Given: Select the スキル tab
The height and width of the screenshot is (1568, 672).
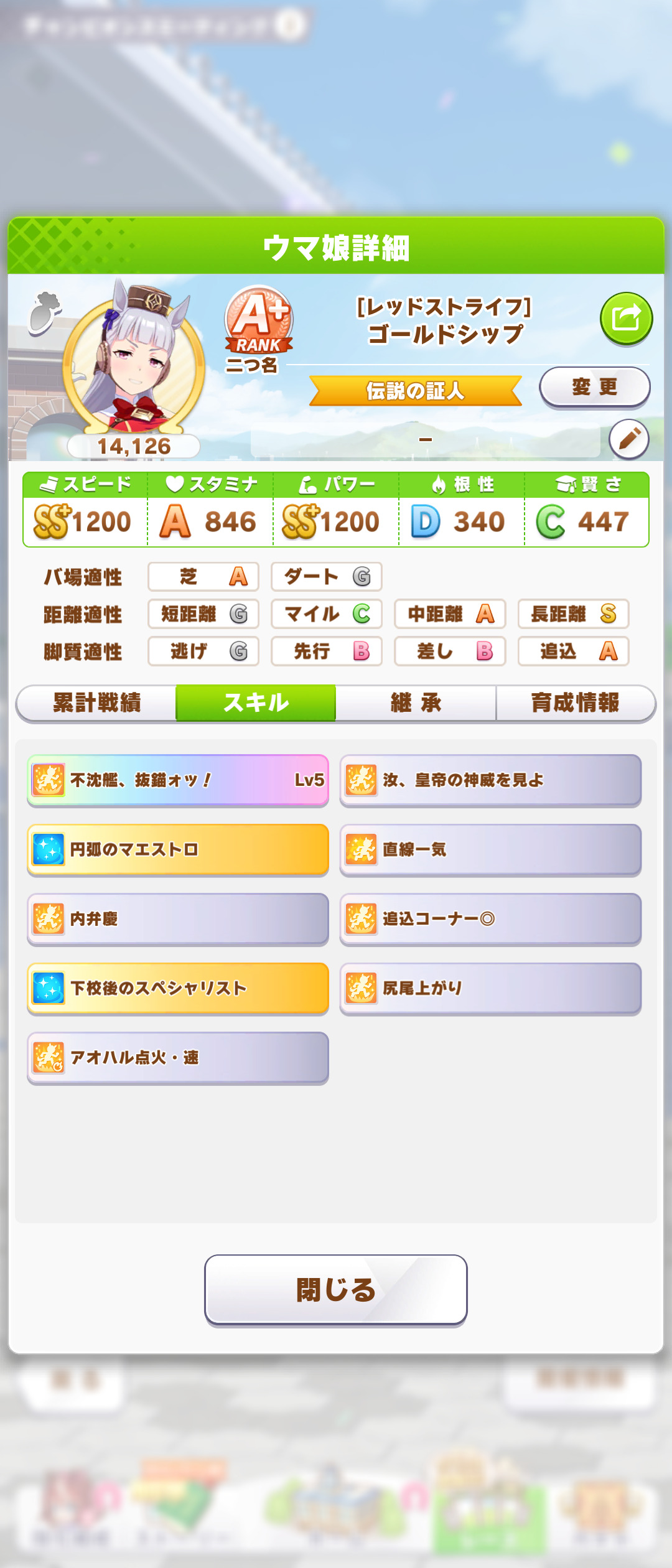Looking at the screenshot, I should tap(256, 703).
